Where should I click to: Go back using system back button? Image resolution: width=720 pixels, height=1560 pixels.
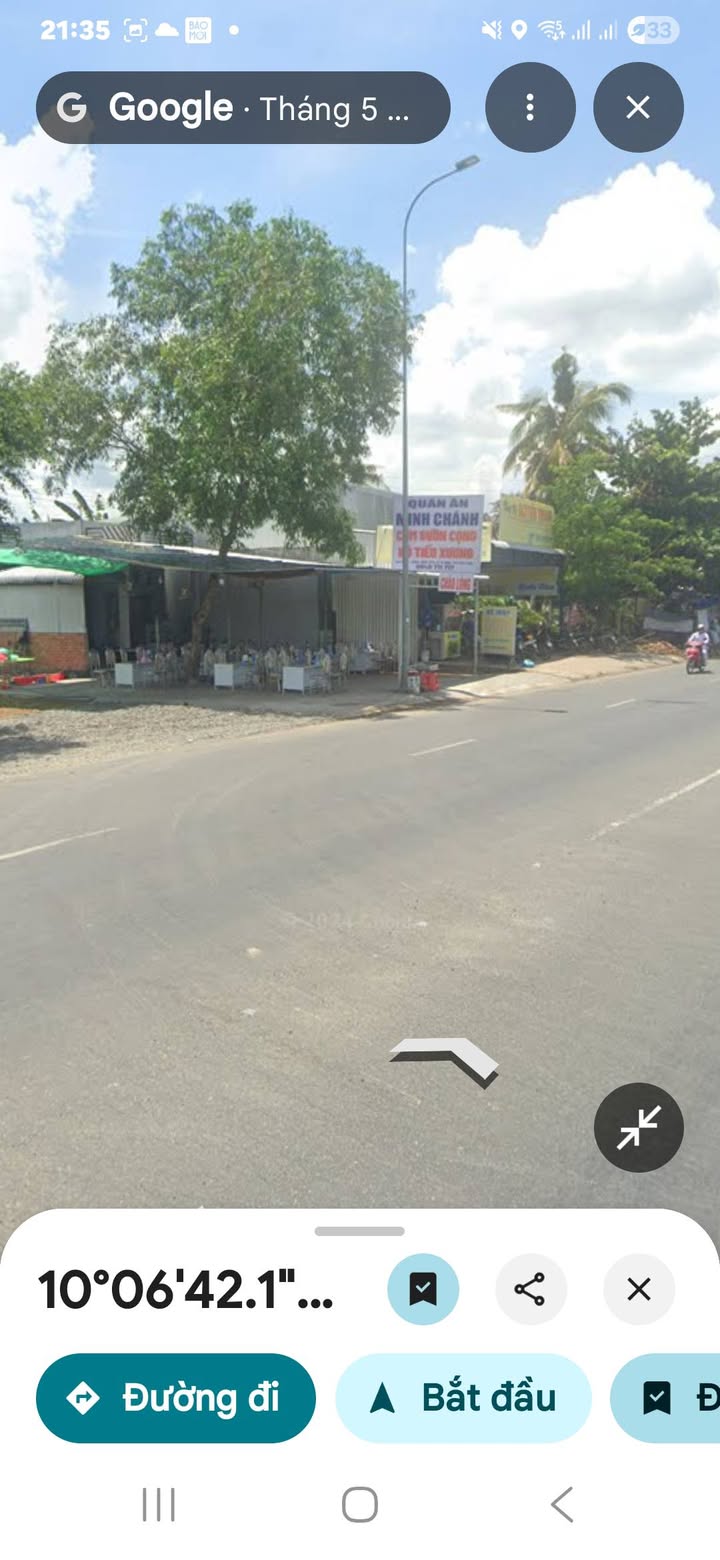(x=562, y=1504)
